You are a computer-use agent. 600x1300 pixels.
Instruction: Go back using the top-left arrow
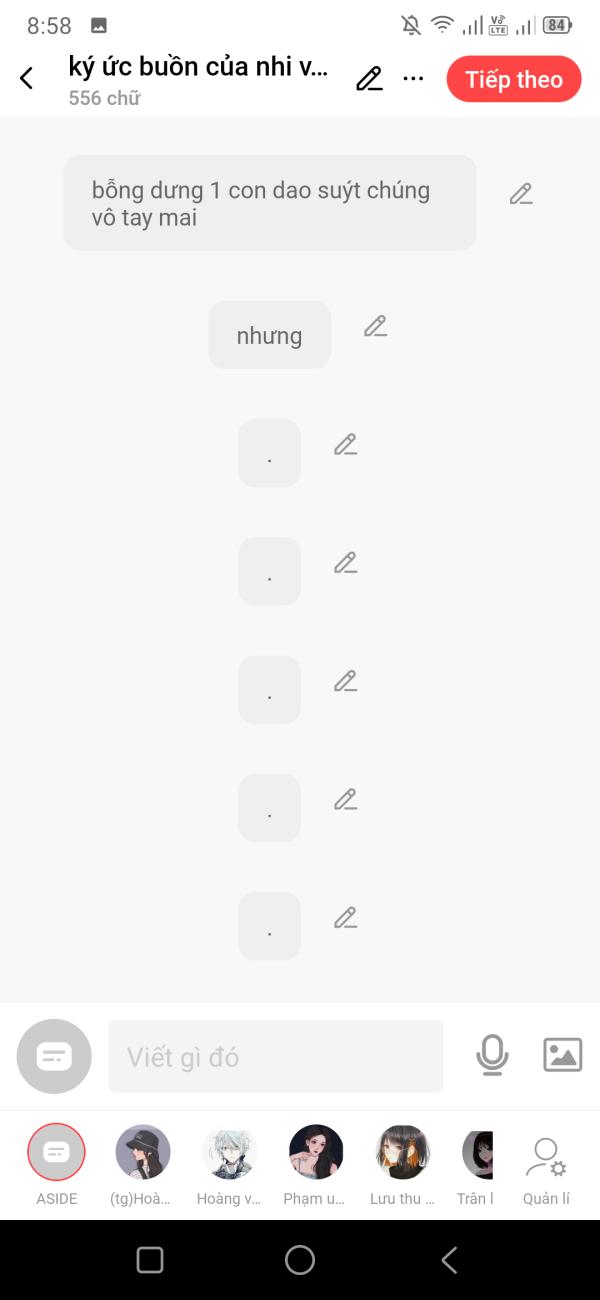[x=27, y=79]
